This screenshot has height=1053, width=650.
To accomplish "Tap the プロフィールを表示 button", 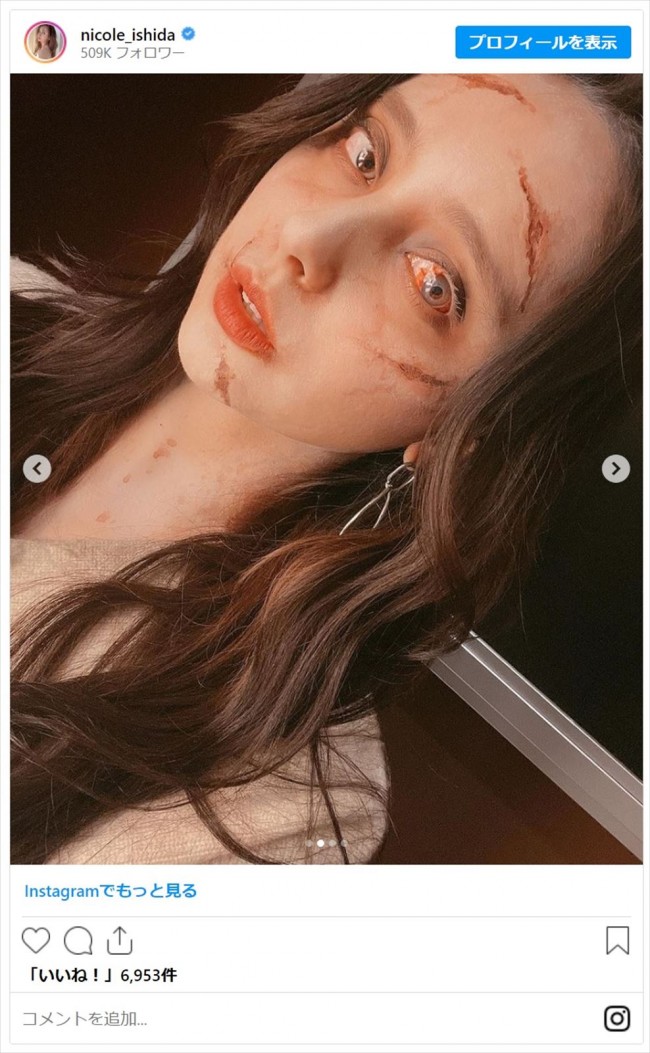I will coord(543,42).
